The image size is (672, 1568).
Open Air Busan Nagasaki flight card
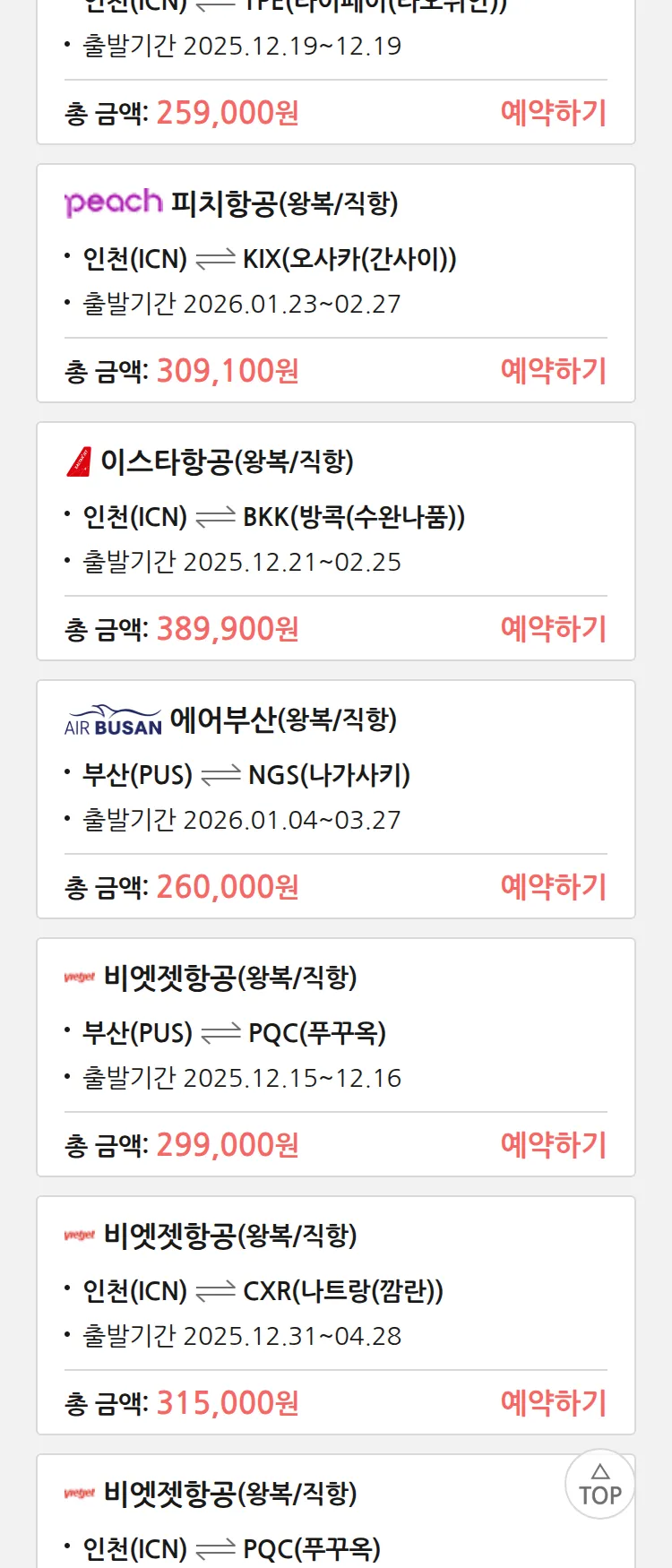(335, 776)
